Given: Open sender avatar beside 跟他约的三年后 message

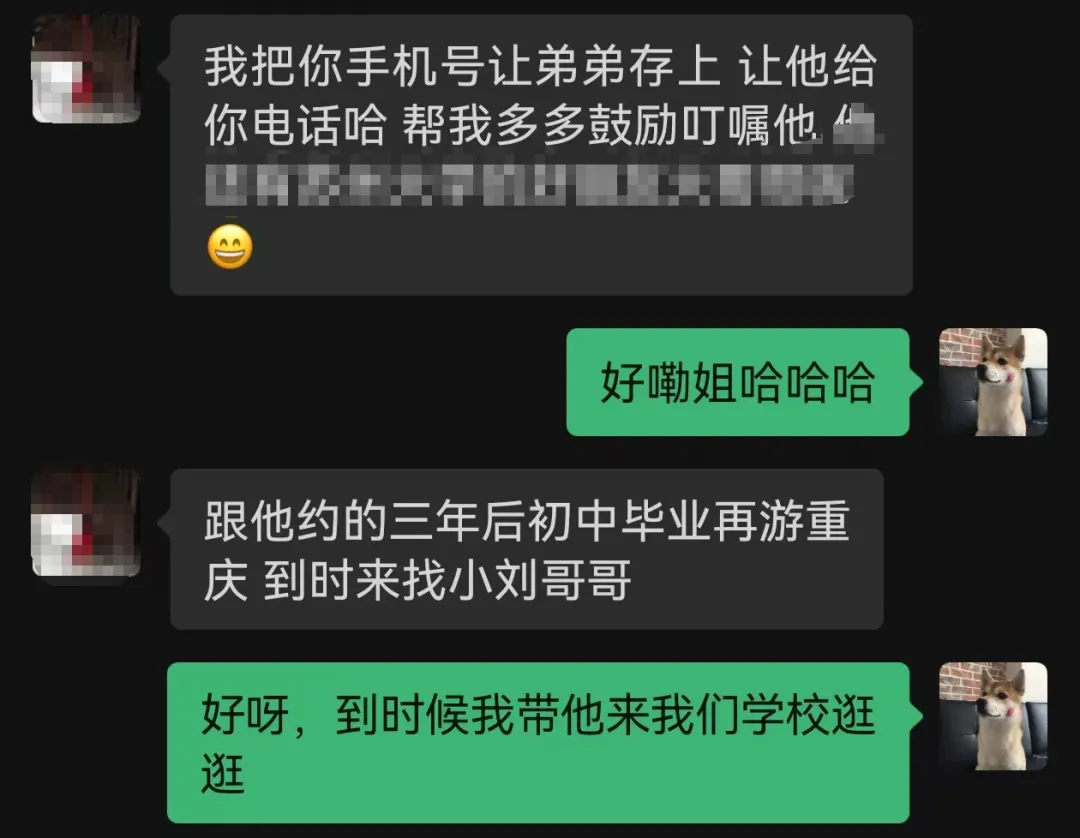Looking at the screenshot, I should (86, 523).
